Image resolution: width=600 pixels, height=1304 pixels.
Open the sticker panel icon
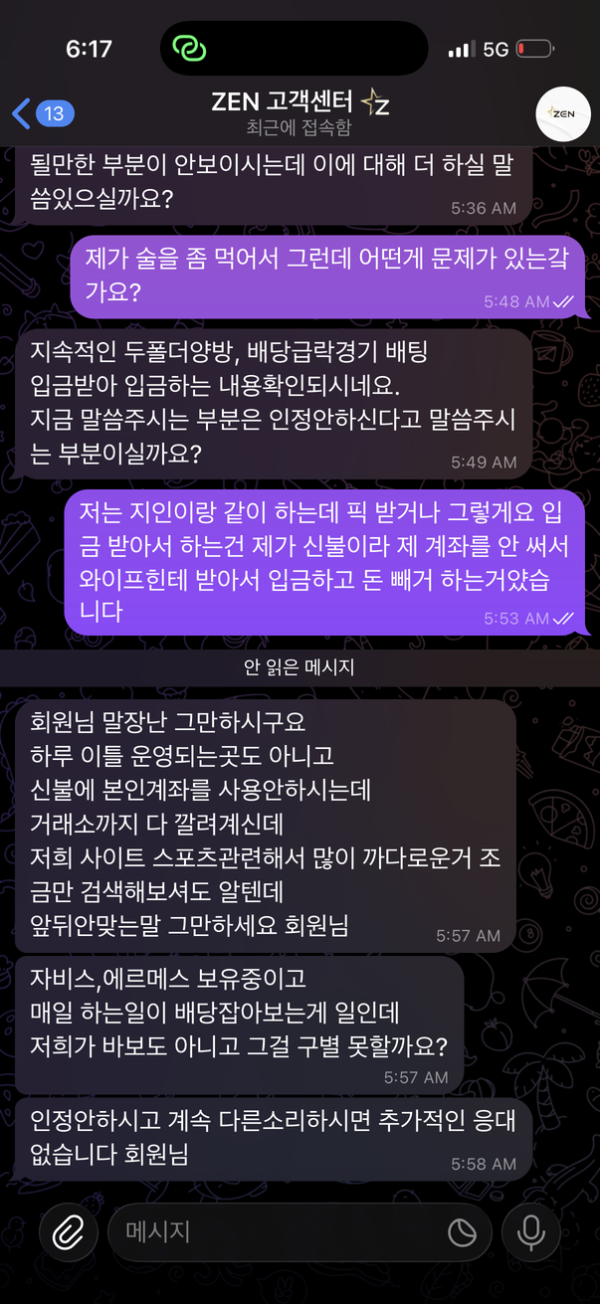click(461, 1233)
